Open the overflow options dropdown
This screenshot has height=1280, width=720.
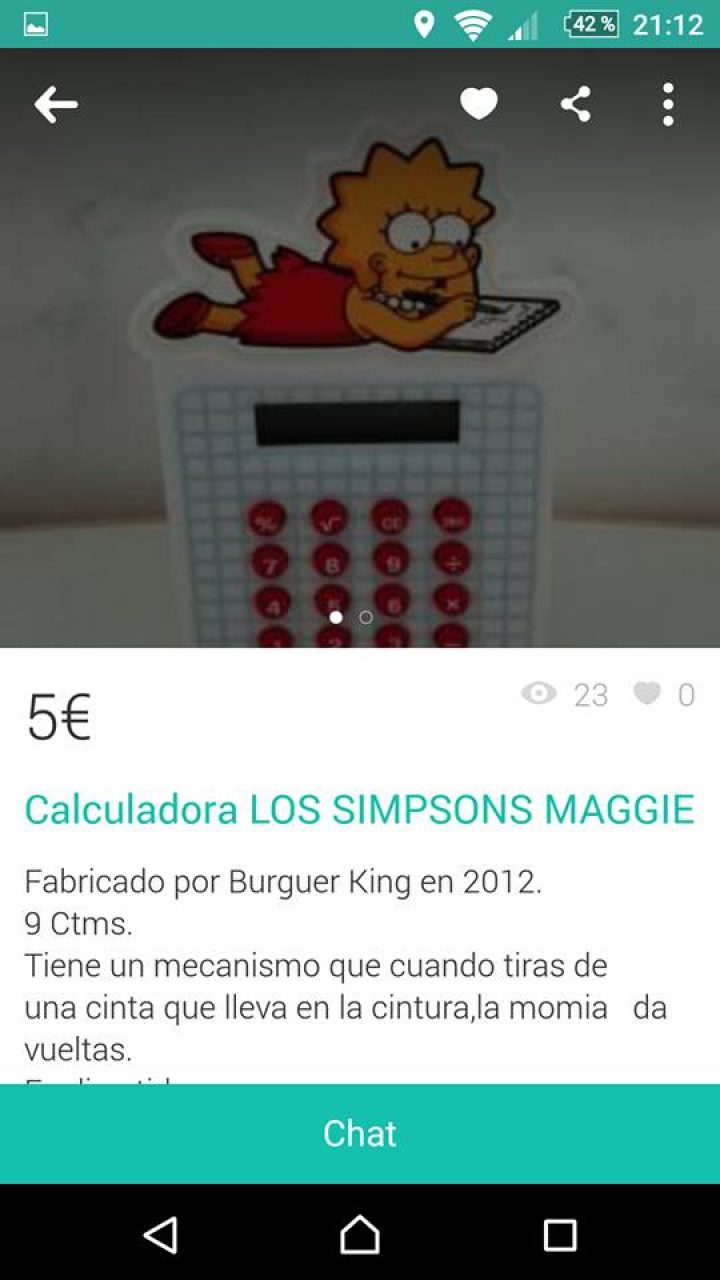[667, 101]
